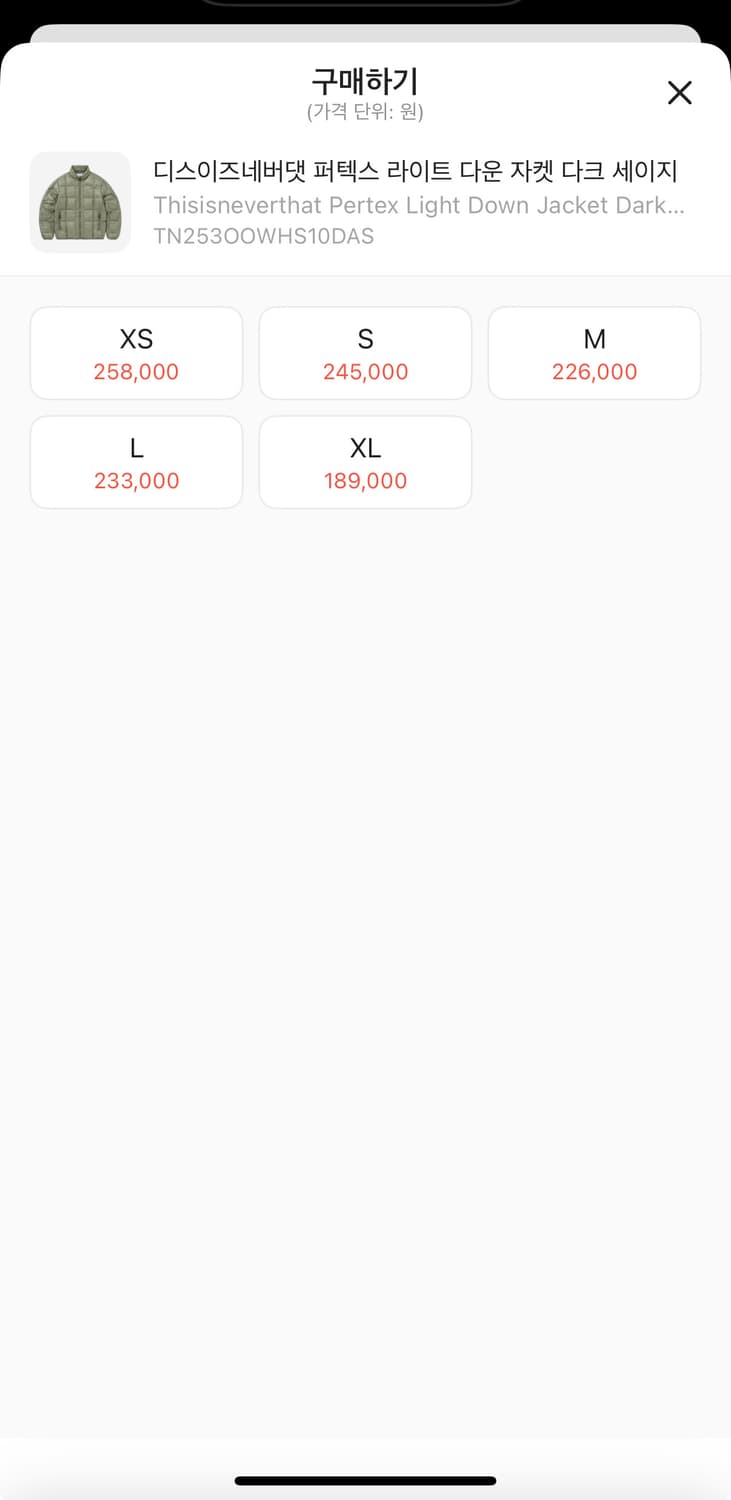Tap the 가격 단위 원 subtitle
Screen dimensions: 731x1500
[x=365, y=112]
